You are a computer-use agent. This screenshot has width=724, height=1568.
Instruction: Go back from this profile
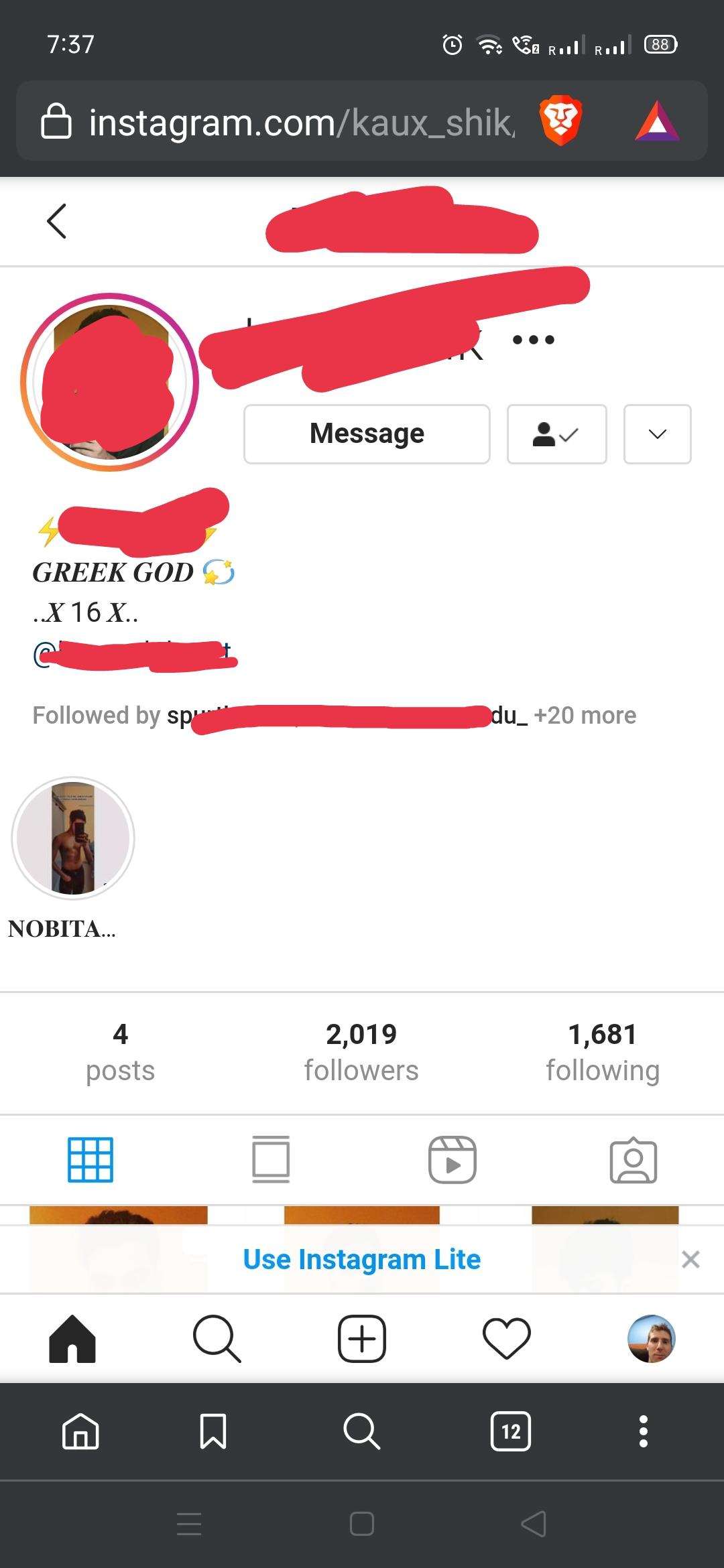(57, 221)
